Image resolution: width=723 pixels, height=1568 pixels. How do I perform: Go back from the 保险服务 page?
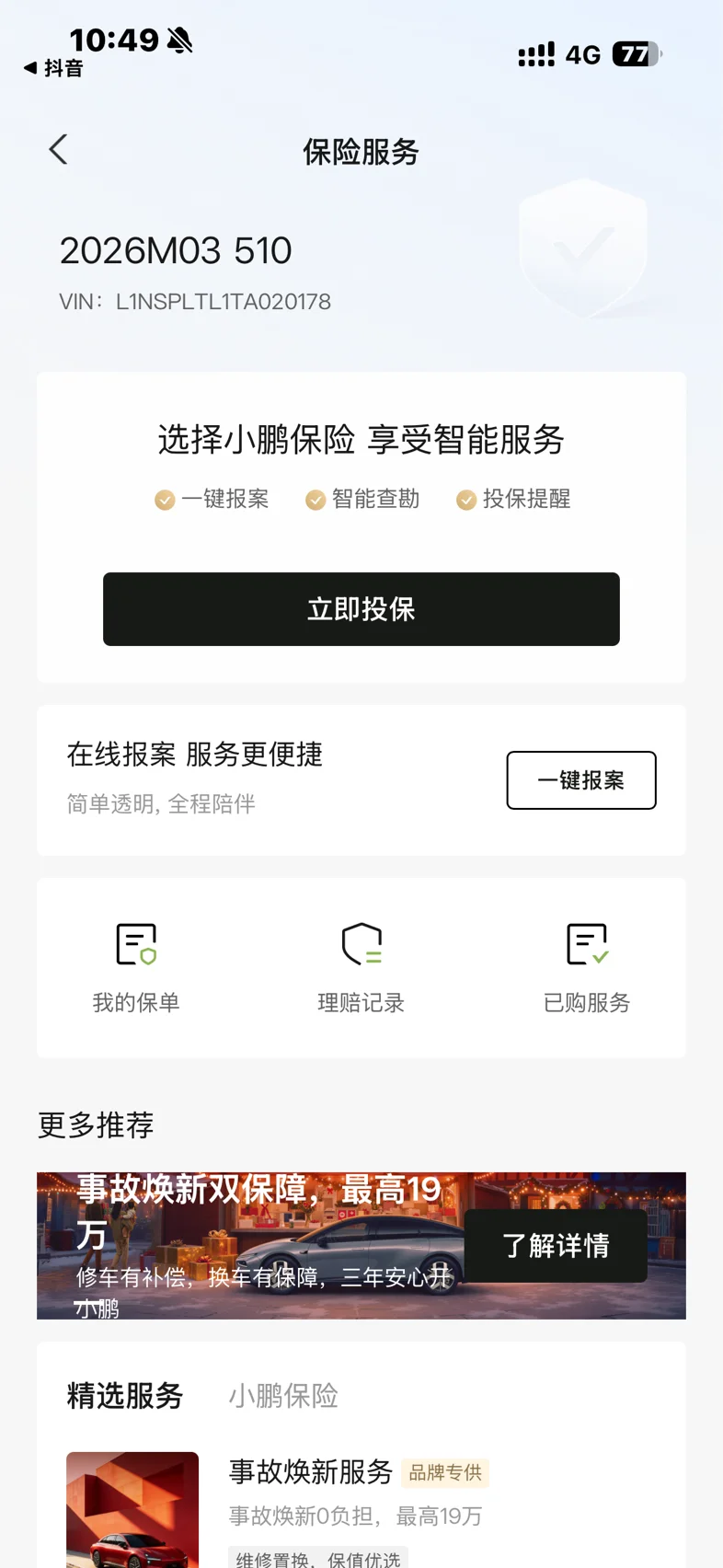tap(58, 150)
